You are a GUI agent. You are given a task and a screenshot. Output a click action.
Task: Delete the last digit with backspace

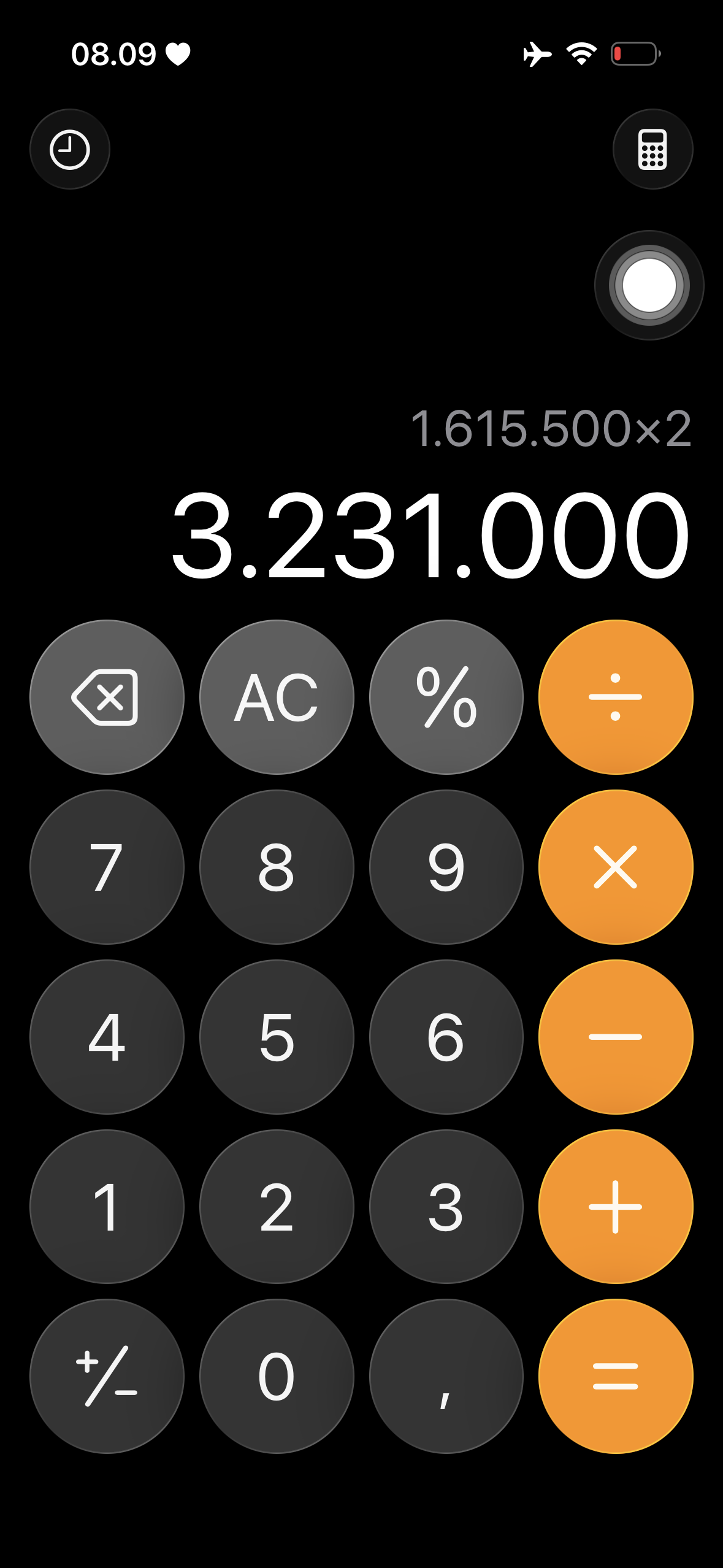tap(107, 697)
